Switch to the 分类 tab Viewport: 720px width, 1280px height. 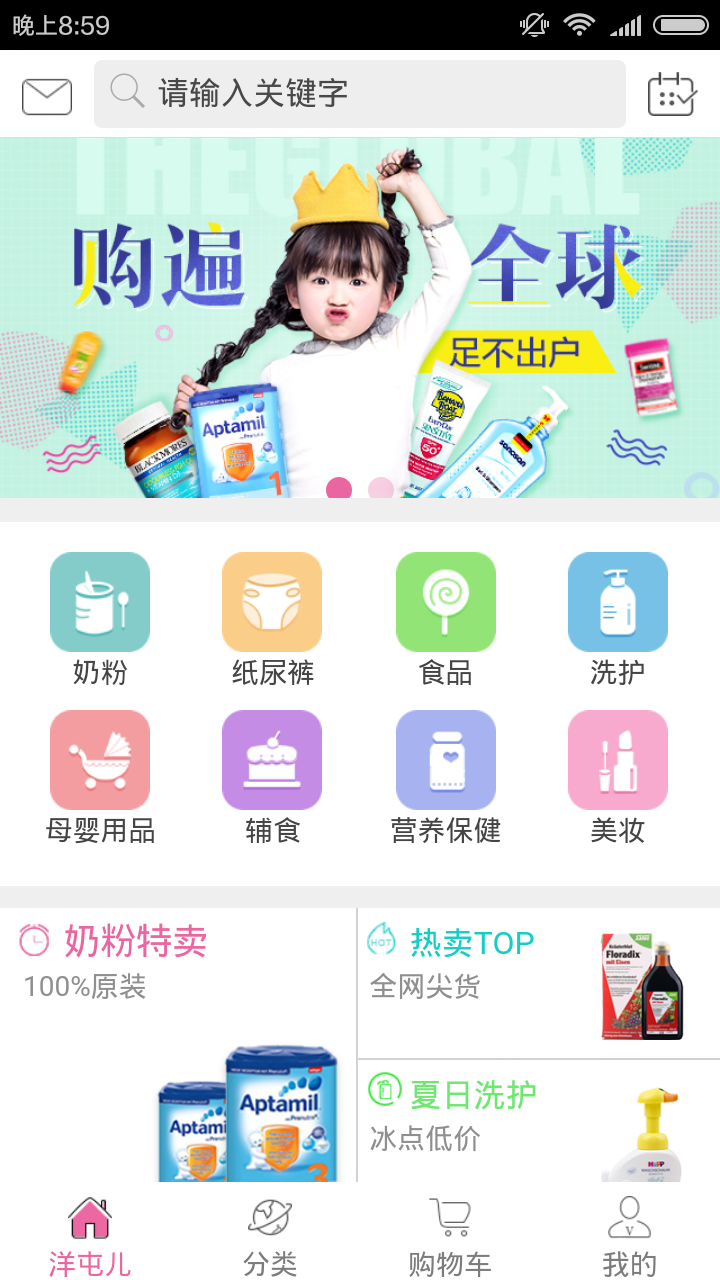point(270,1235)
